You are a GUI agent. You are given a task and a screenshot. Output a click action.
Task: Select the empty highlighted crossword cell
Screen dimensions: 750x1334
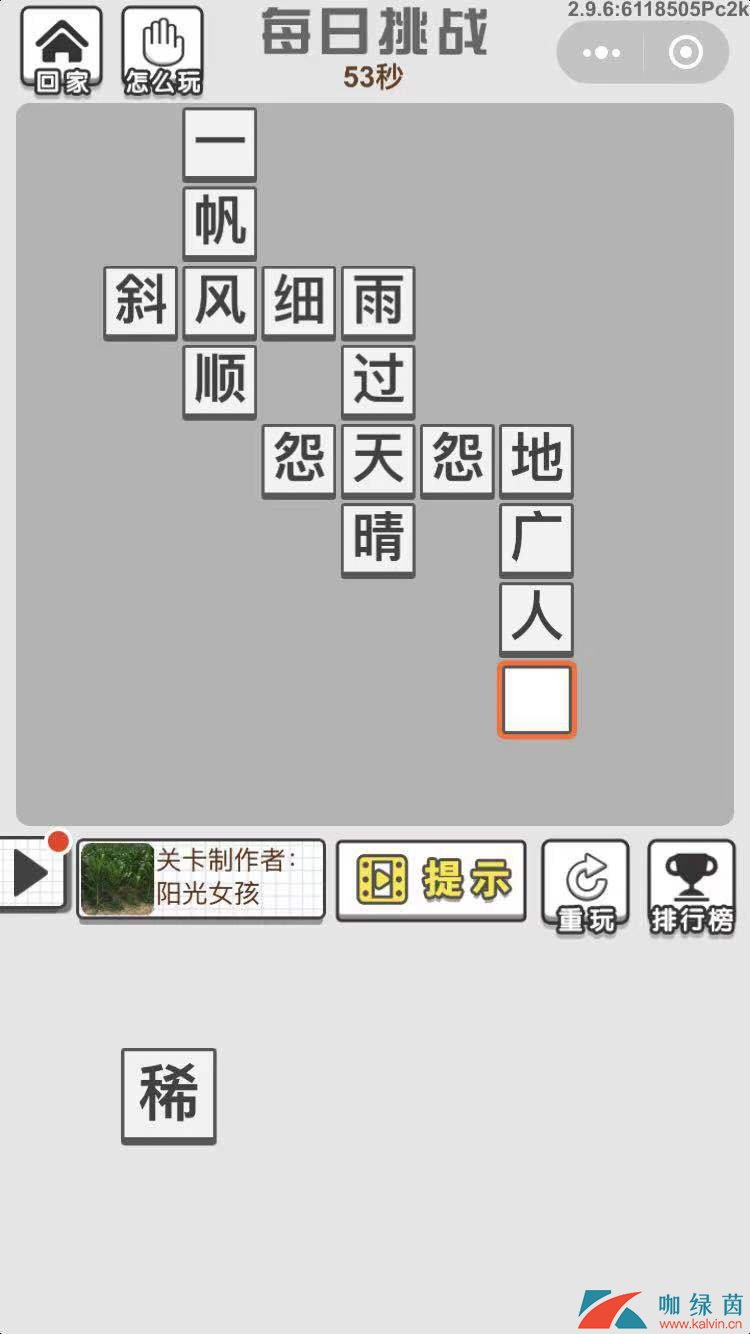click(537, 700)
